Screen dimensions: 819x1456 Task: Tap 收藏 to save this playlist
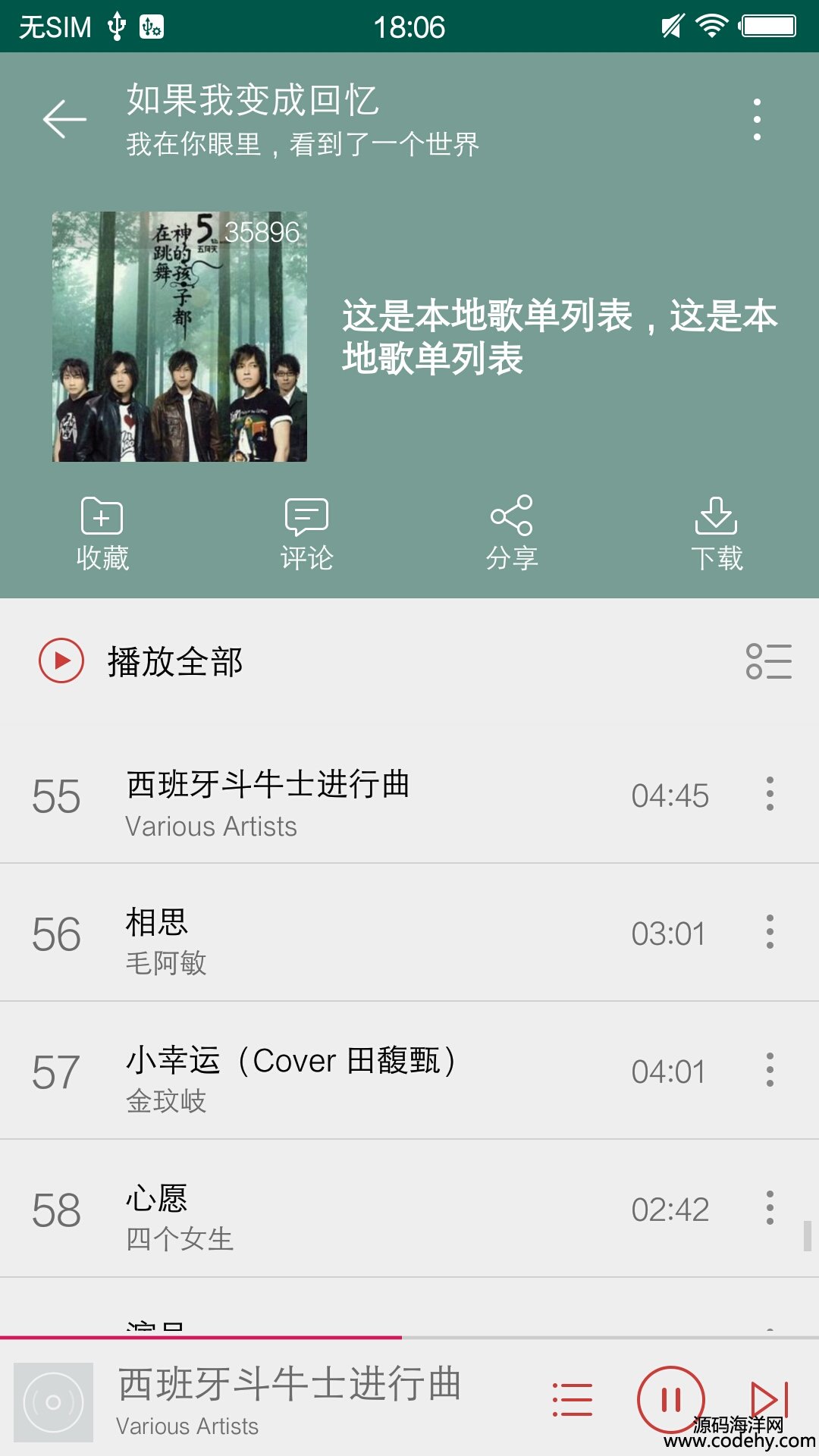(102, 533)
